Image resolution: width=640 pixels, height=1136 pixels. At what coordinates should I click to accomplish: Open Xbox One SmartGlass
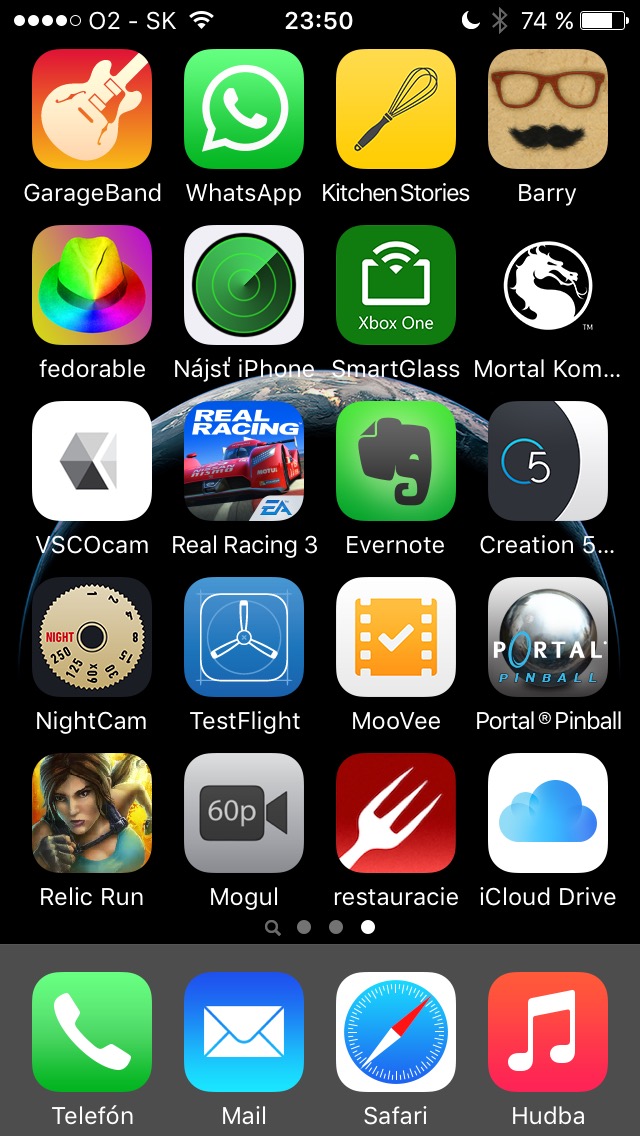pyautogui.click(x=396, y=285)
